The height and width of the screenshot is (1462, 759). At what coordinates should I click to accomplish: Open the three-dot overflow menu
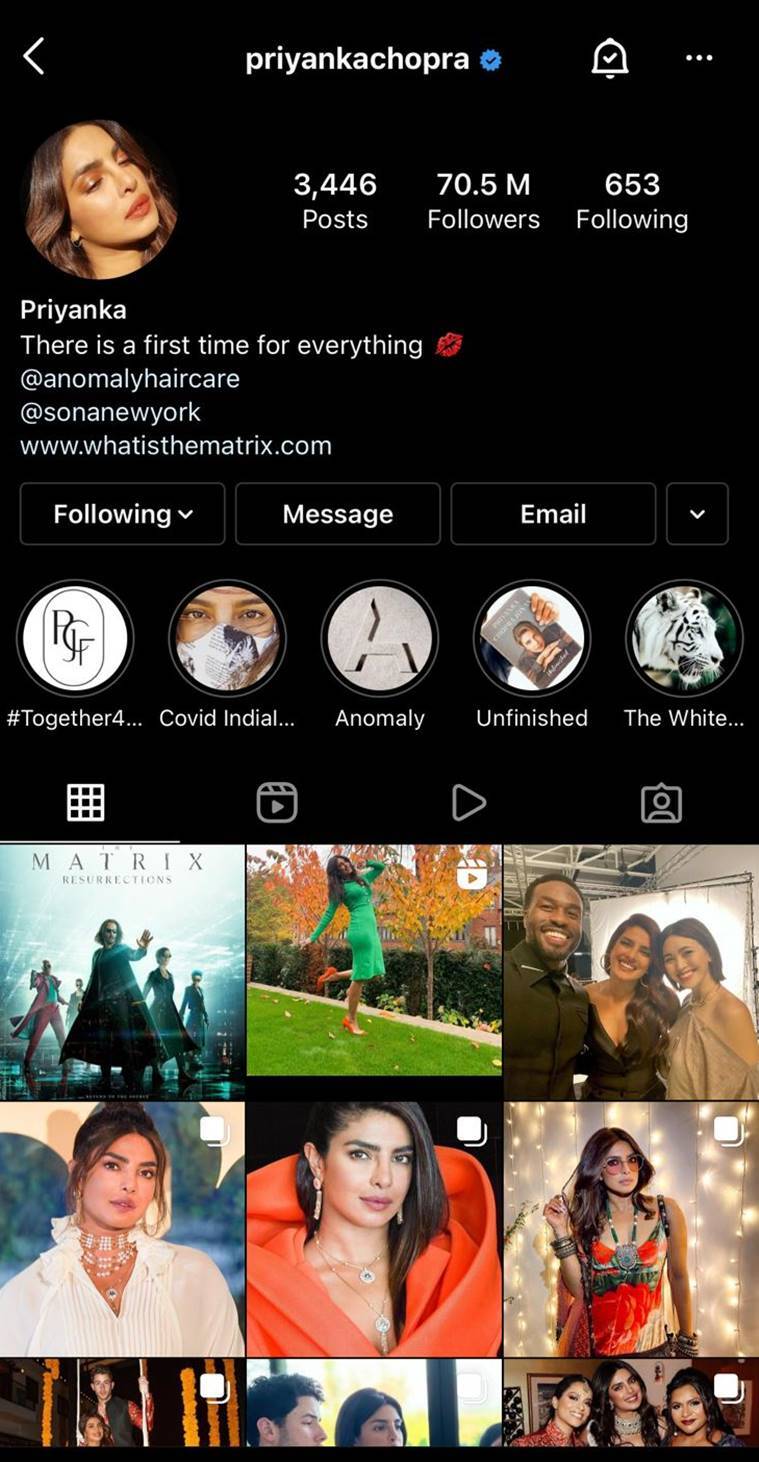point(699,58)
